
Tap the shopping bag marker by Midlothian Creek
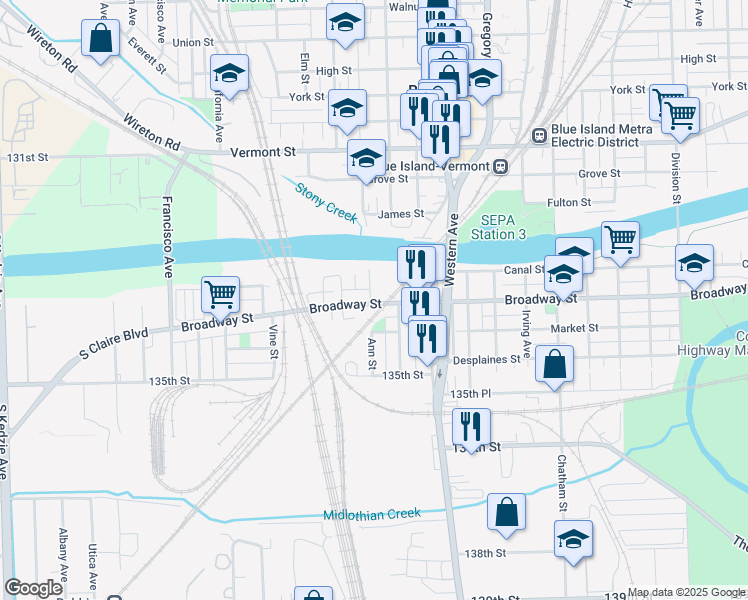coord(506,512)
